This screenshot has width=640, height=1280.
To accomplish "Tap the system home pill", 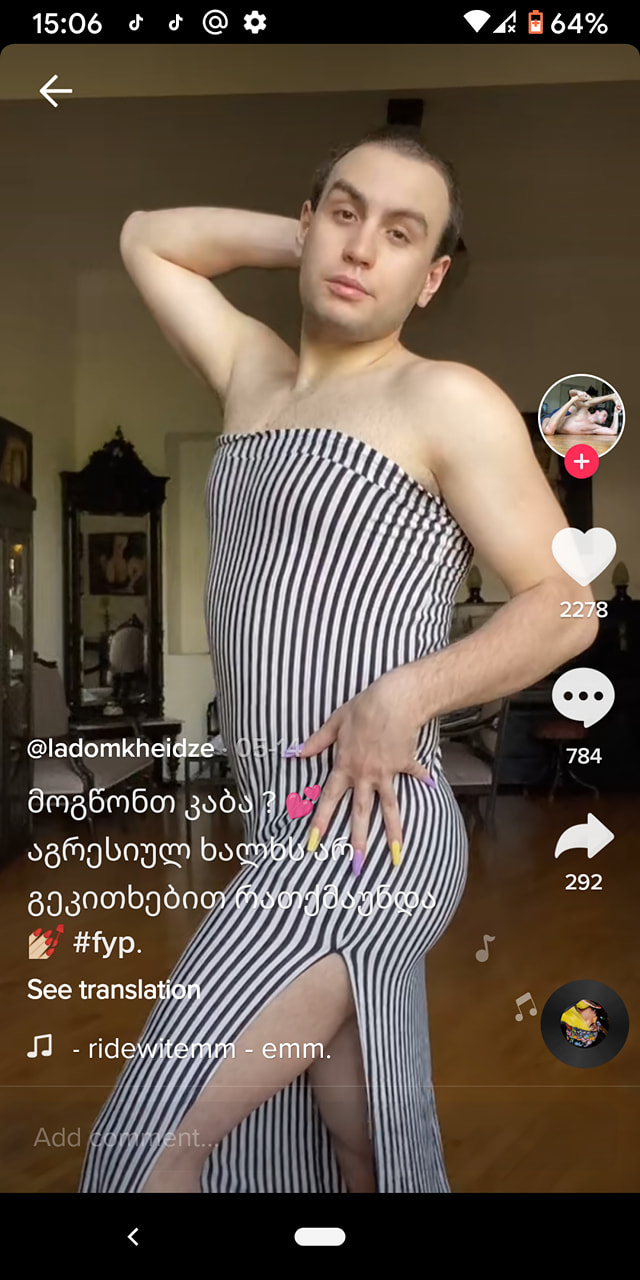I will [320, 1237].
